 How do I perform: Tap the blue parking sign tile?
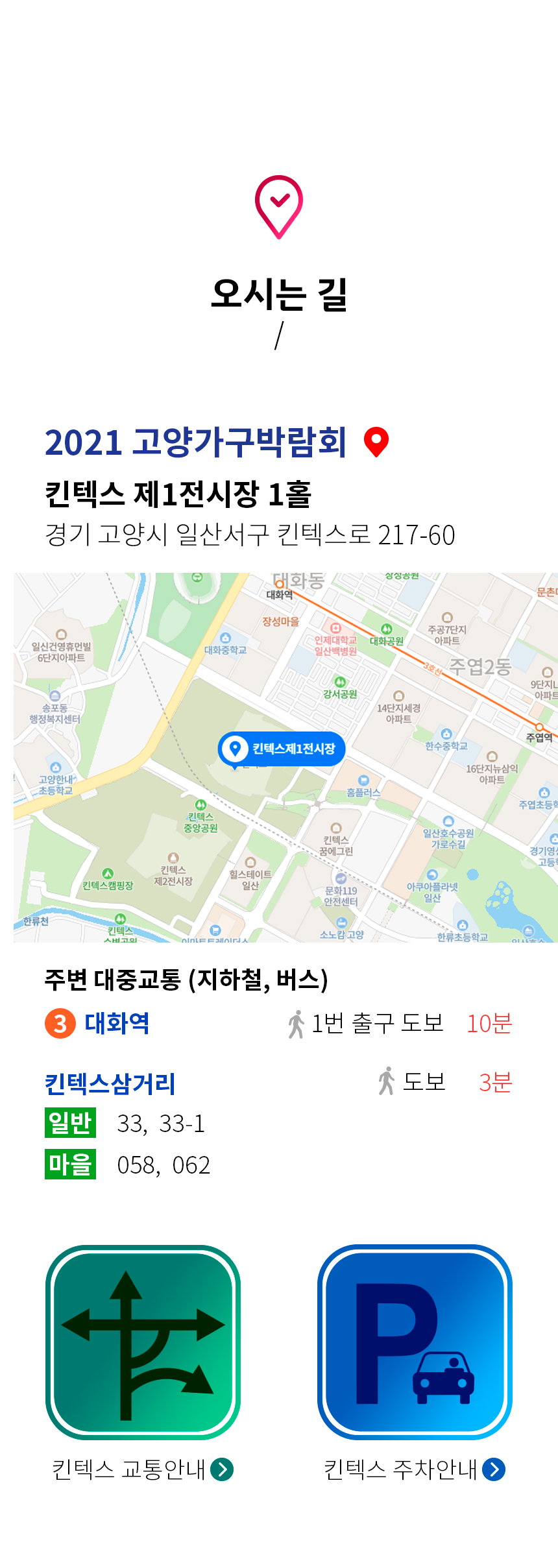click(415, 1342)
